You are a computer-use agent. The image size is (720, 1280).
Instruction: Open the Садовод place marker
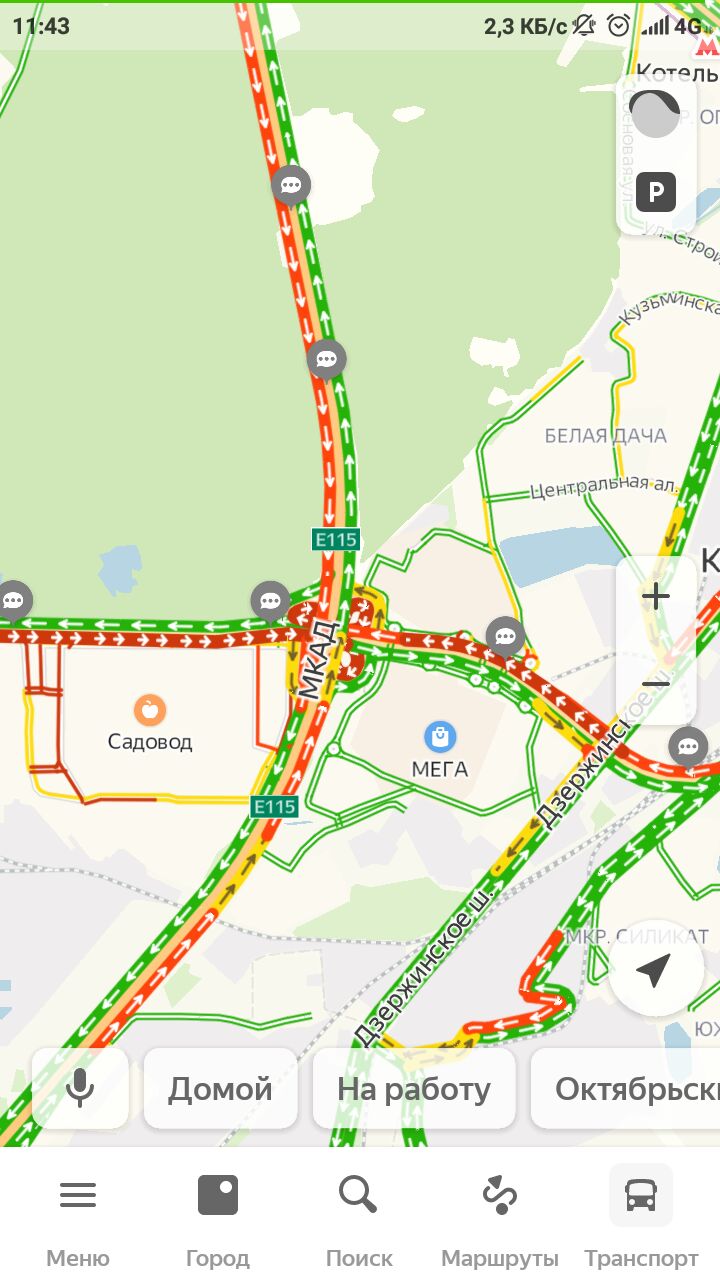point(150,711)
